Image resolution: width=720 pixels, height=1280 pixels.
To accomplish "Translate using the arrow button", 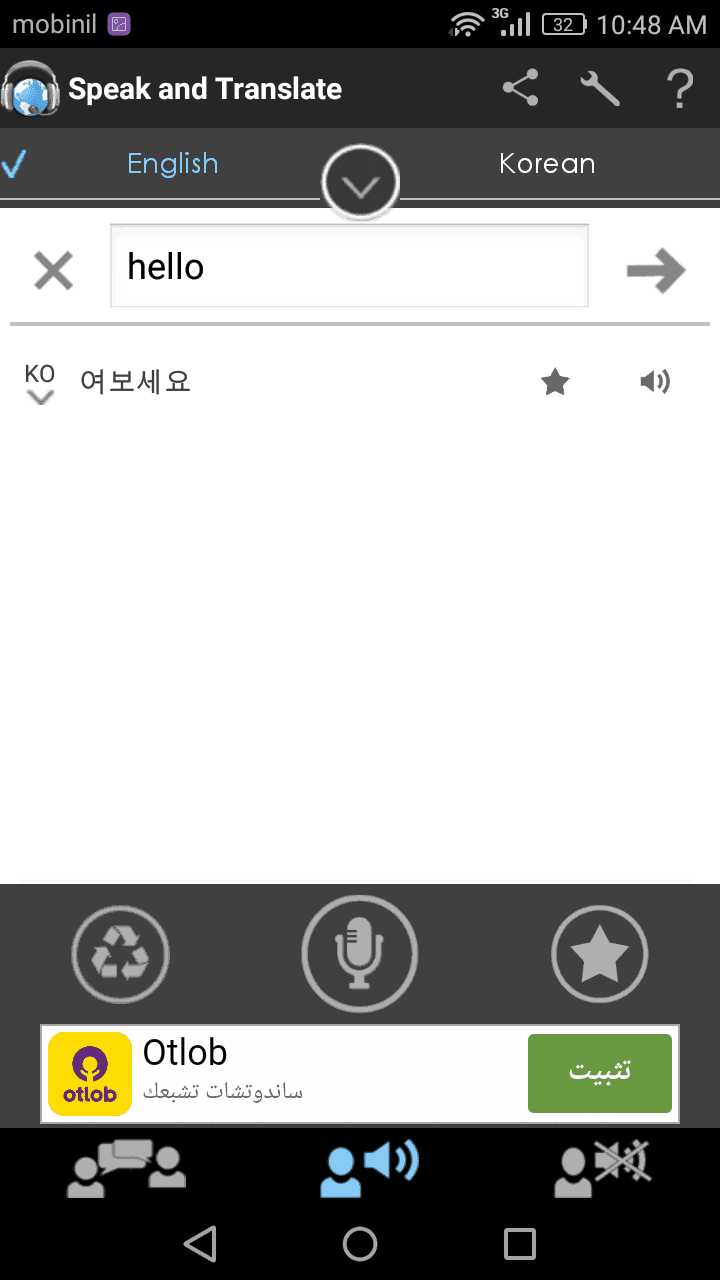I will coord(656,270).
